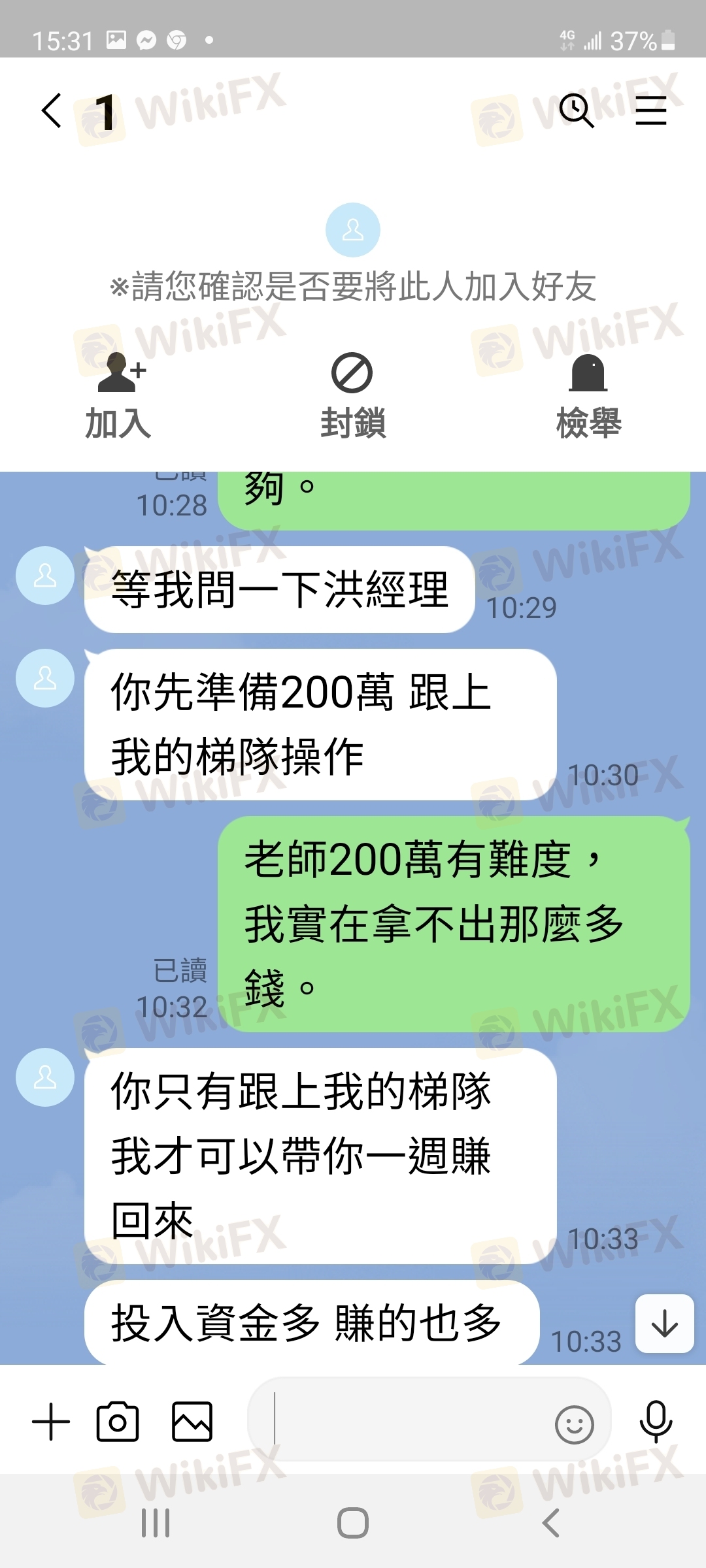Image resolution: width=706 pixels, height=1568 pixels.
Task: Go back from the chat
Action: 52,110
